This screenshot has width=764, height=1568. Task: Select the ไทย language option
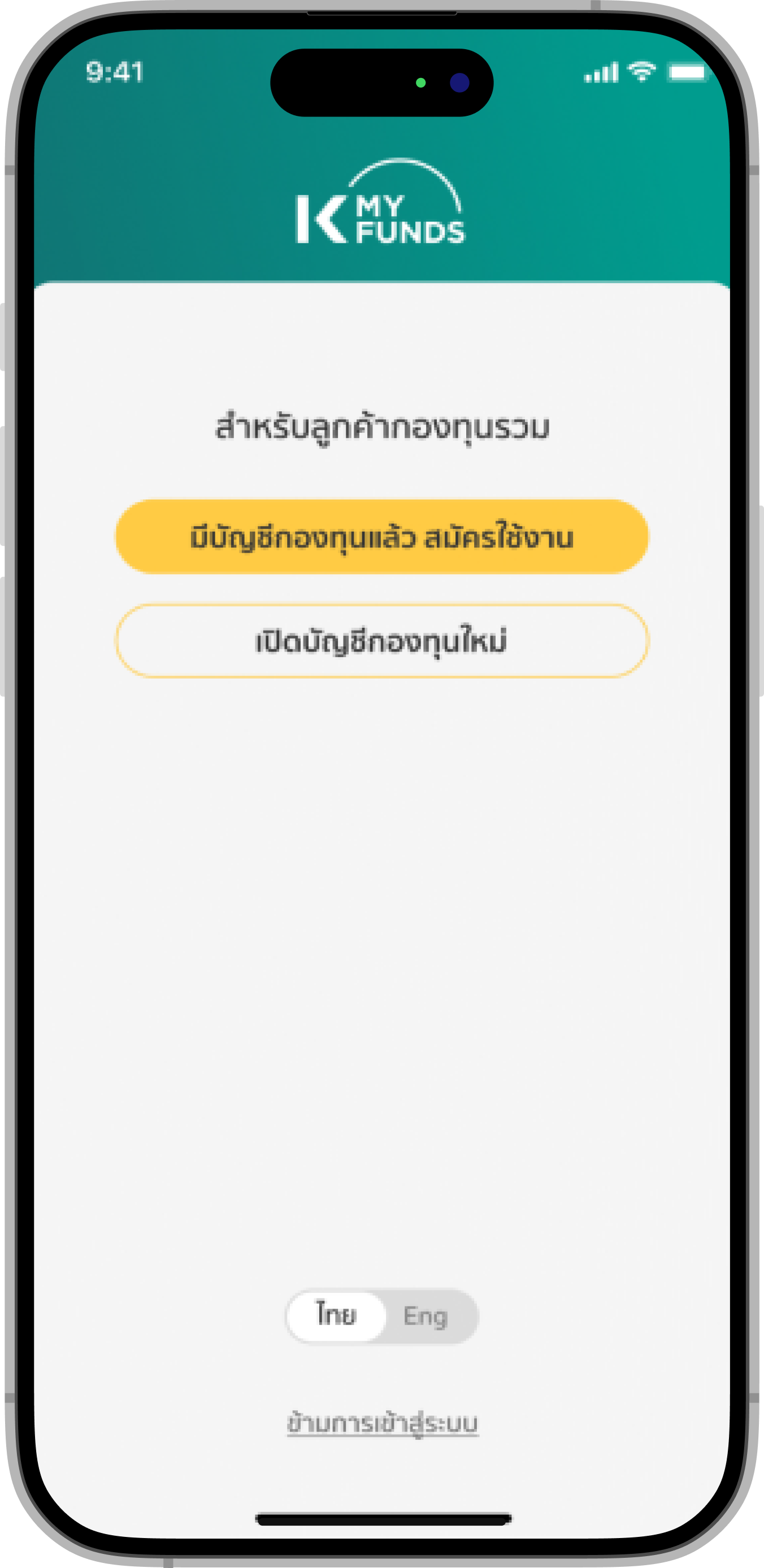click(336, 1316)
